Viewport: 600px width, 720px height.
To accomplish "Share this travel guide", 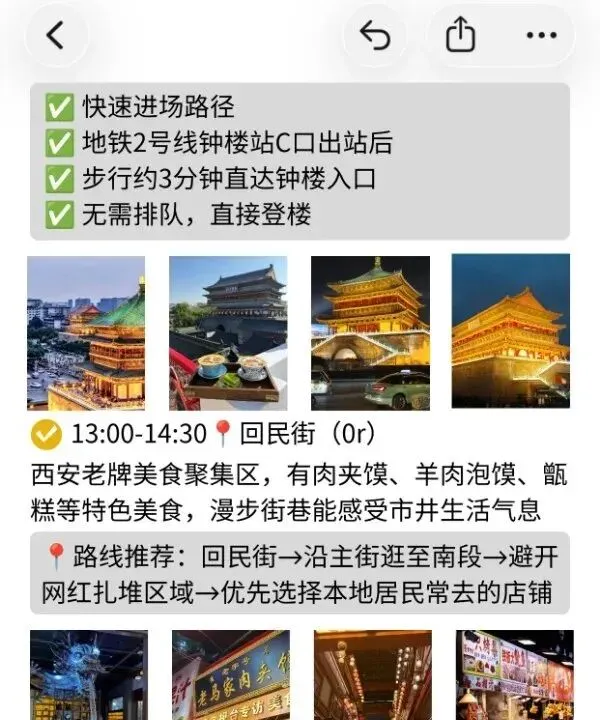I will 460,34.
